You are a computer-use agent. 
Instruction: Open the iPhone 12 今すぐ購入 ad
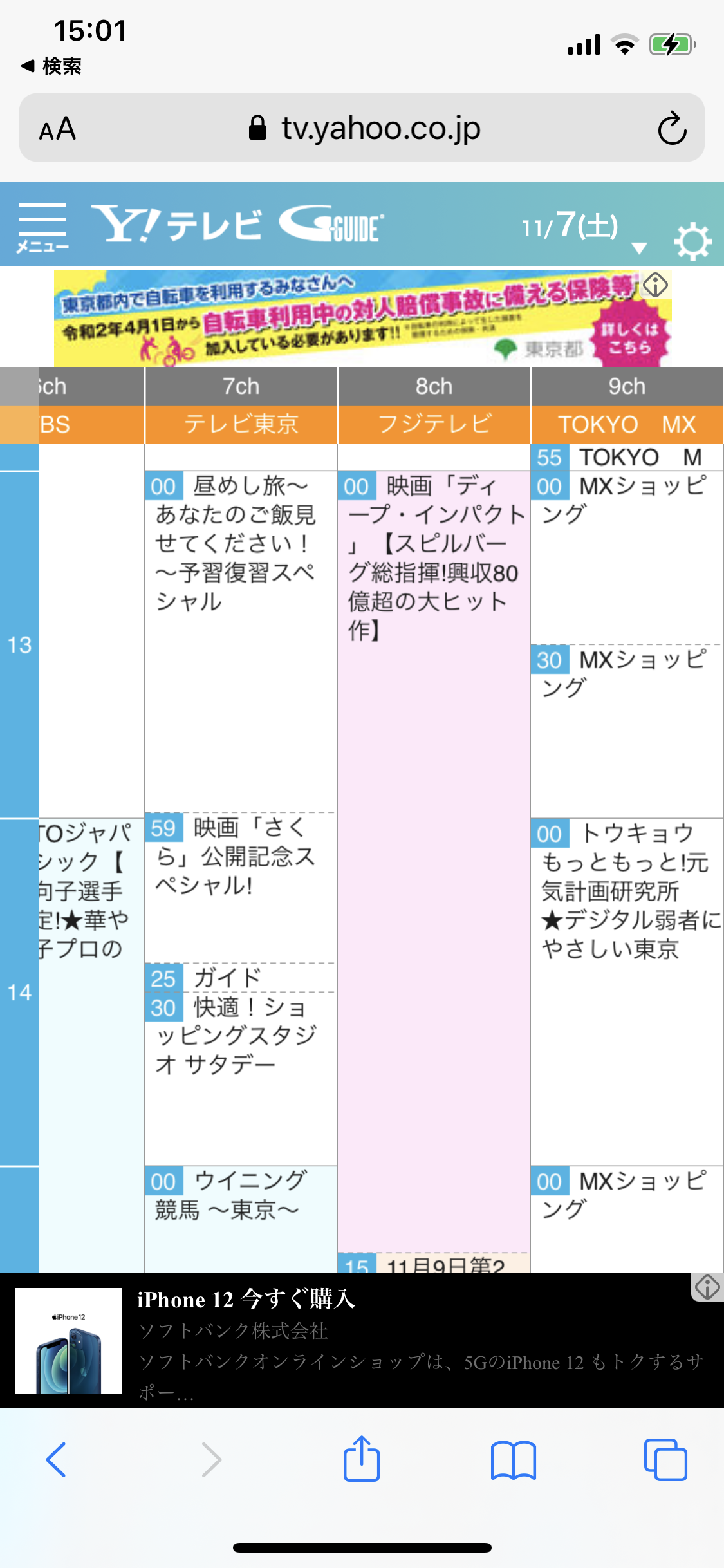[362, 1339]
